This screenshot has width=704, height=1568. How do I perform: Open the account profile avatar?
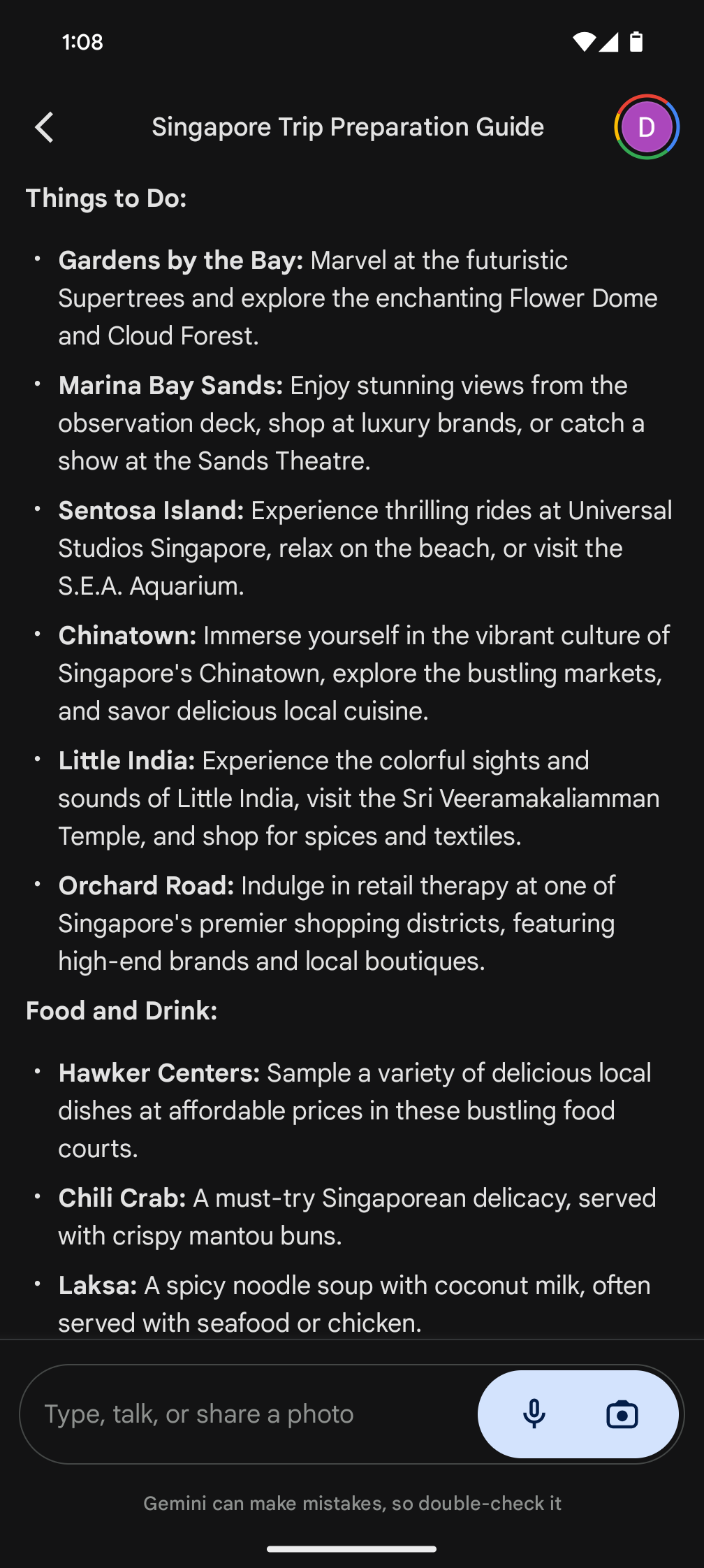[646, 127]
